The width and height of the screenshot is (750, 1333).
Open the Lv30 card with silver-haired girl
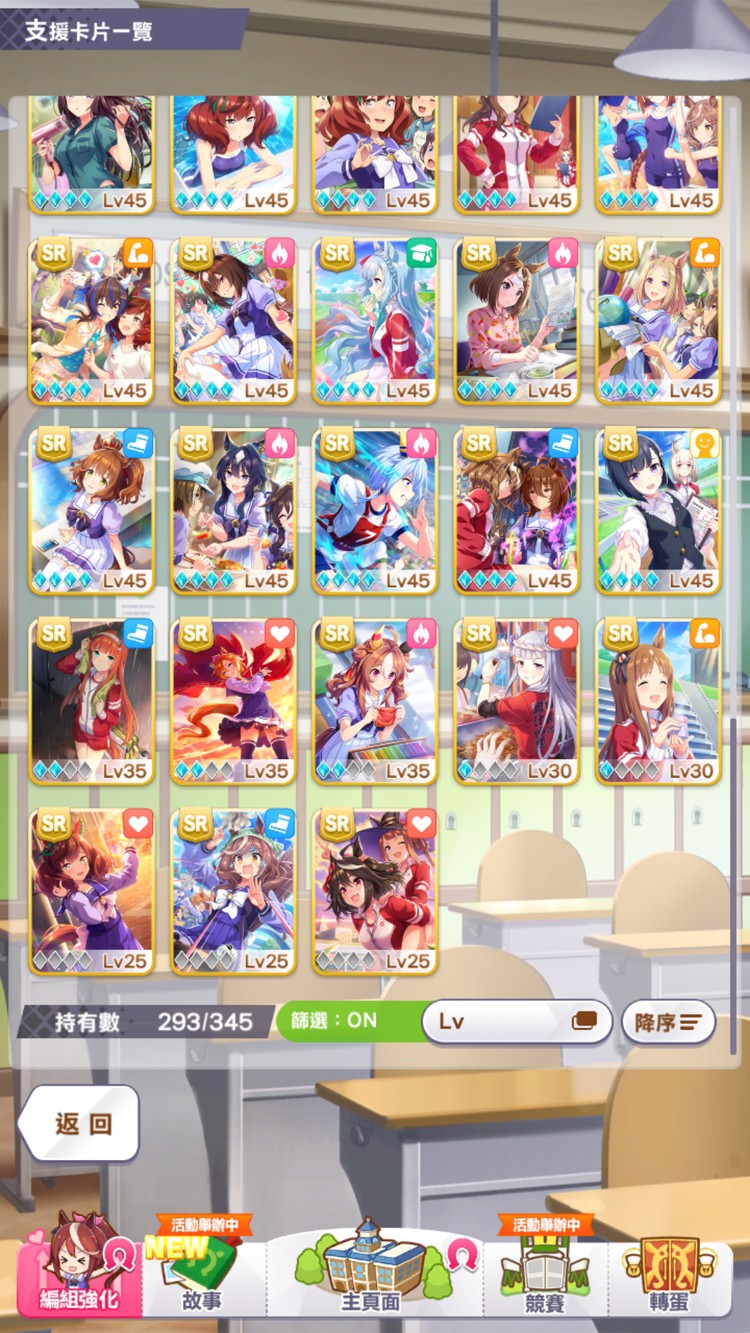tap(516, 701)
